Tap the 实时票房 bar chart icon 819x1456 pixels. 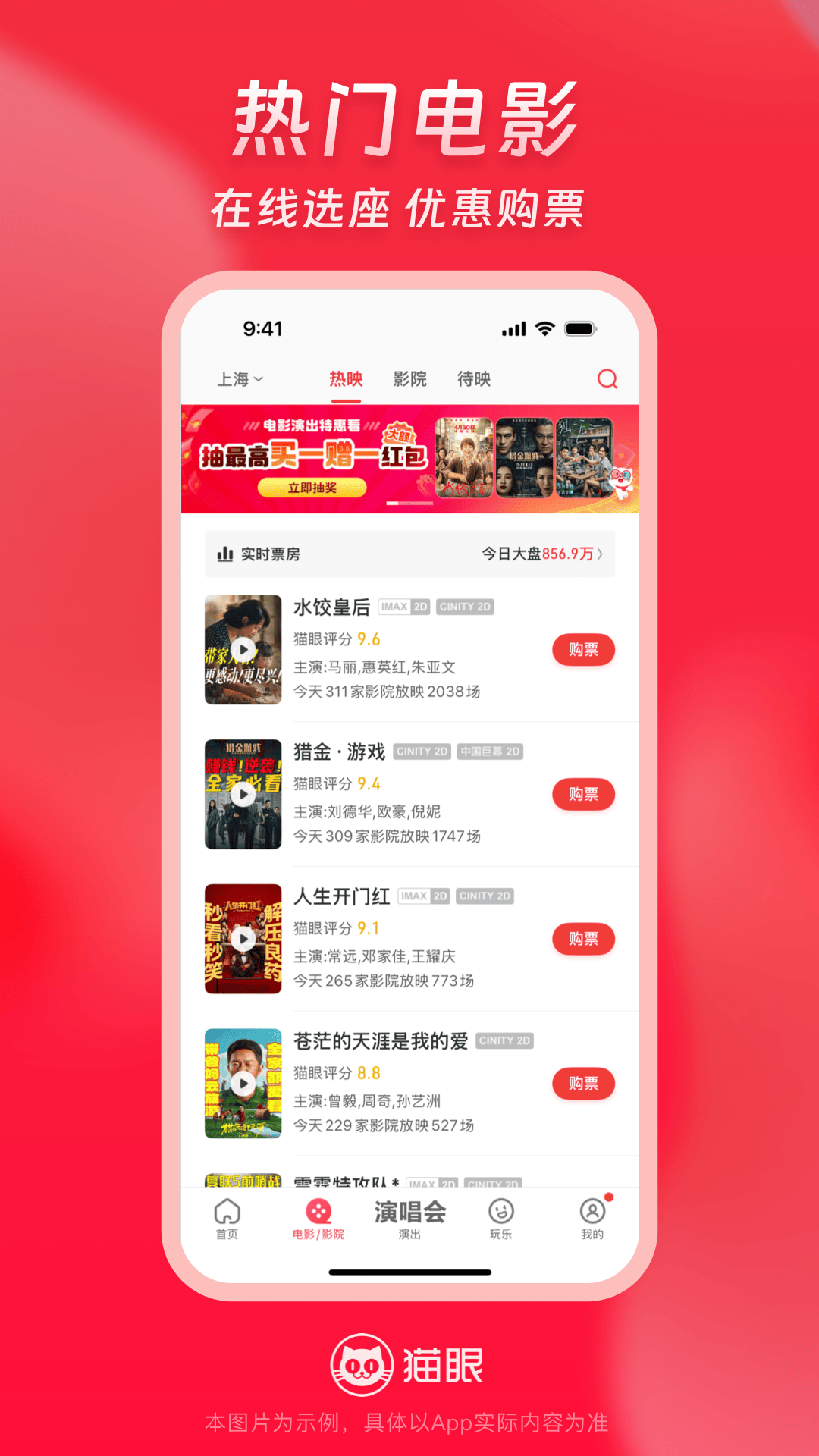pyautogui.click(x=224, y=554)
